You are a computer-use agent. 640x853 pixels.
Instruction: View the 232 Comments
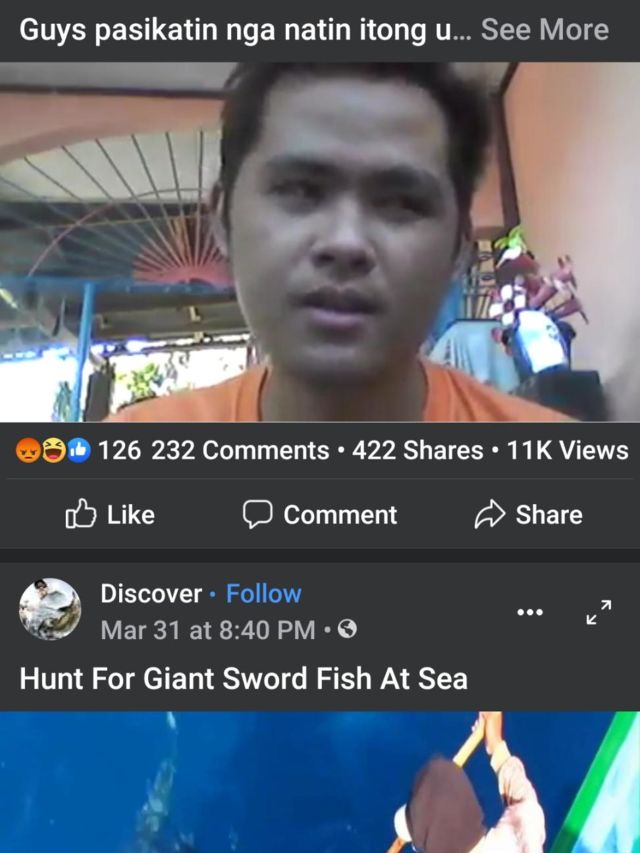click(240, 451)
